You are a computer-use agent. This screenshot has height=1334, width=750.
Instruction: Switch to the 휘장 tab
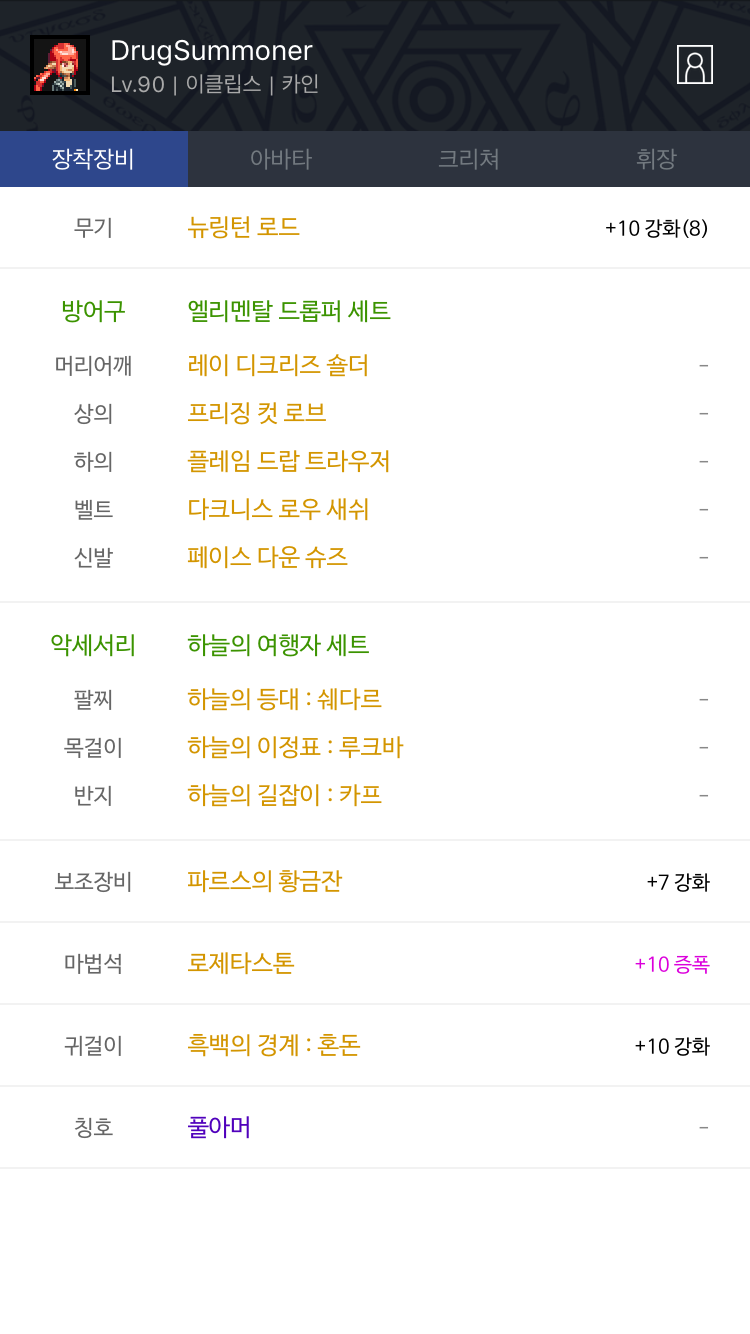(656, 158)
